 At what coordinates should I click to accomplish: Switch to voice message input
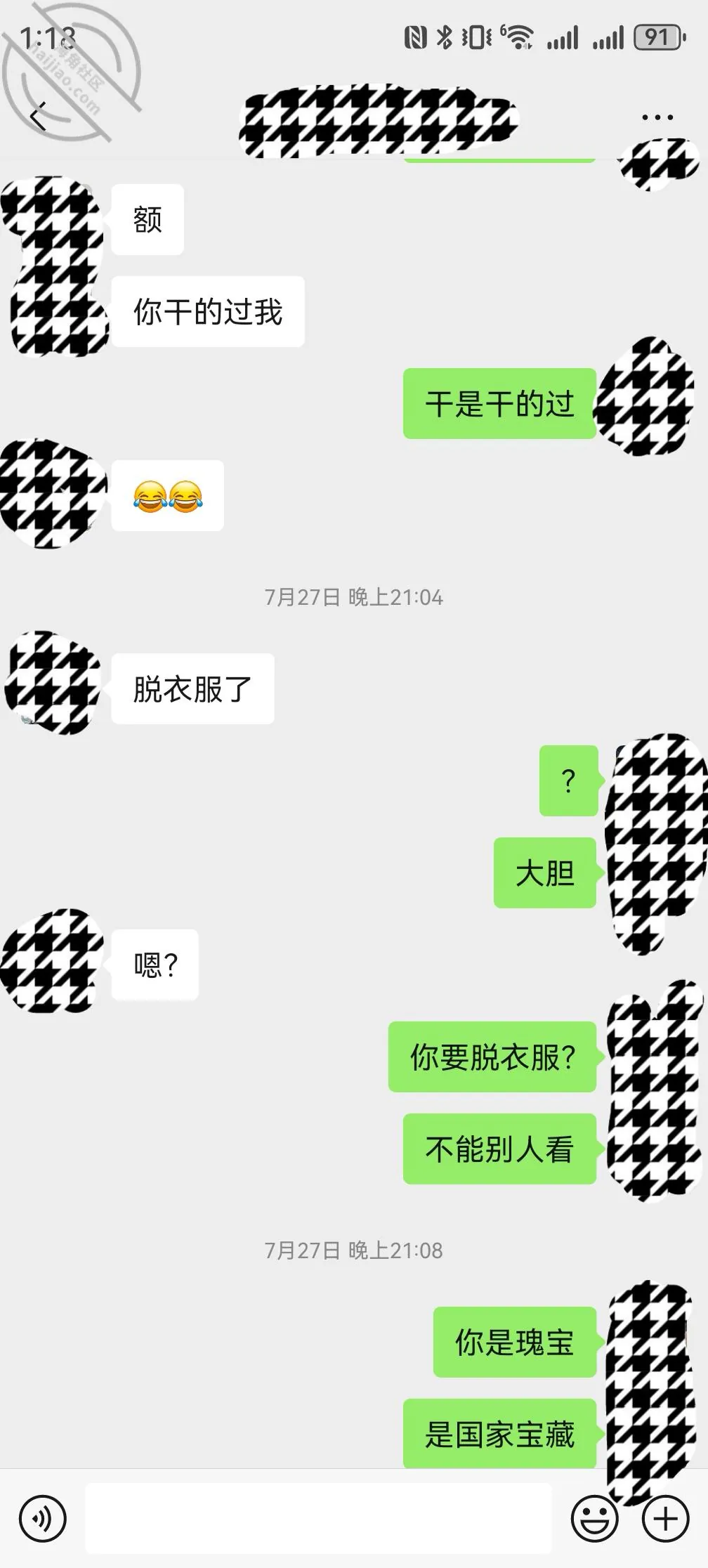pos(43,1519)
